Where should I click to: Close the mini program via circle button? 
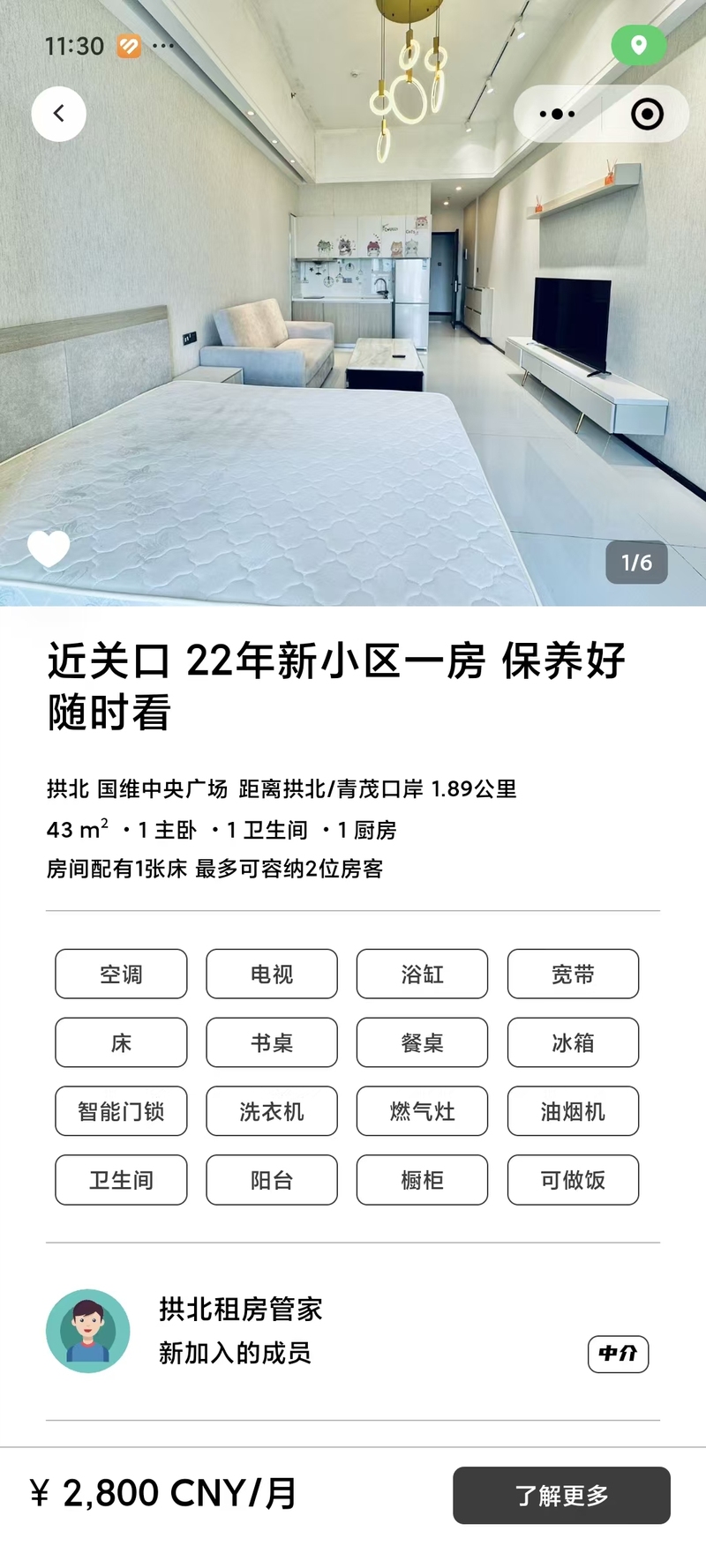[x=647, y=115]
